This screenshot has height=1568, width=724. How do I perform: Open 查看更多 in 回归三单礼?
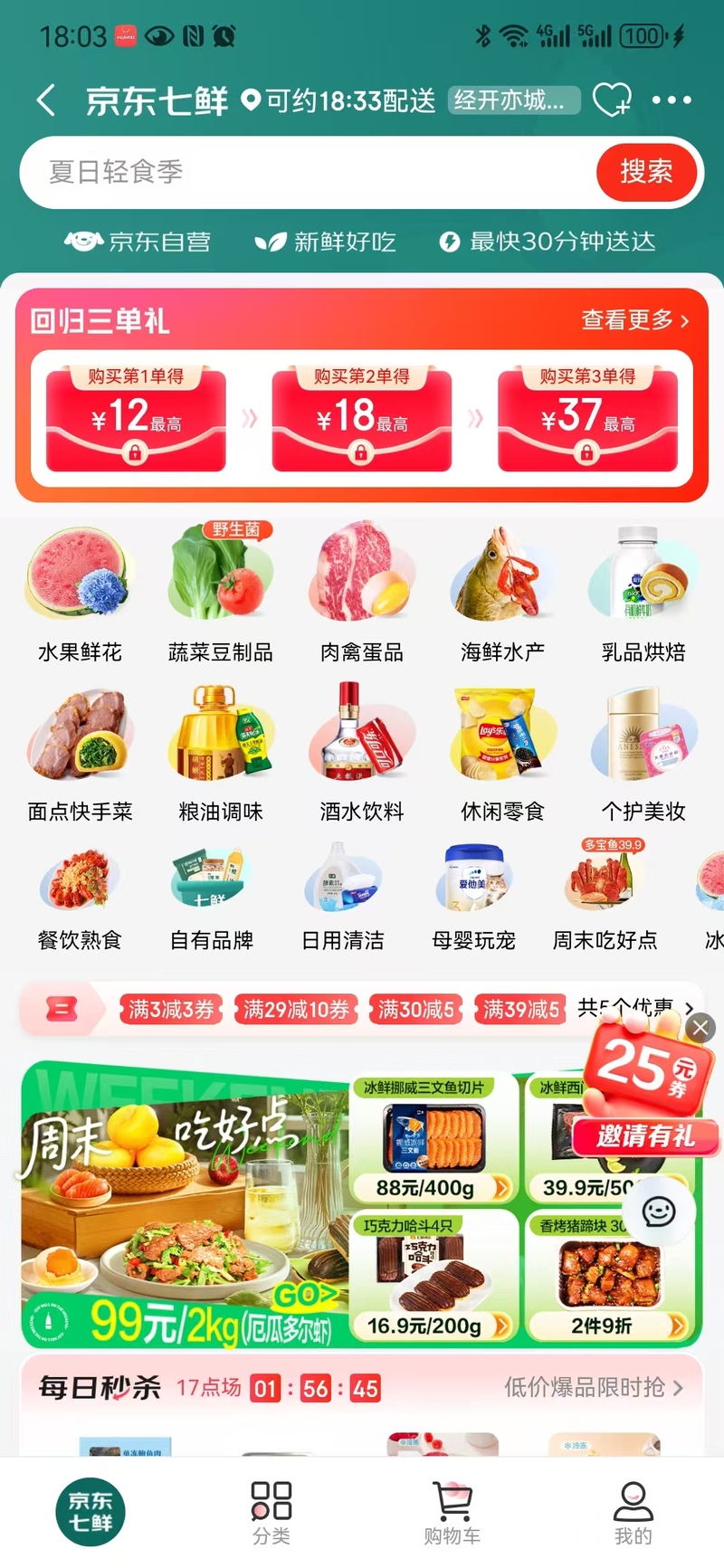[634, 320]
